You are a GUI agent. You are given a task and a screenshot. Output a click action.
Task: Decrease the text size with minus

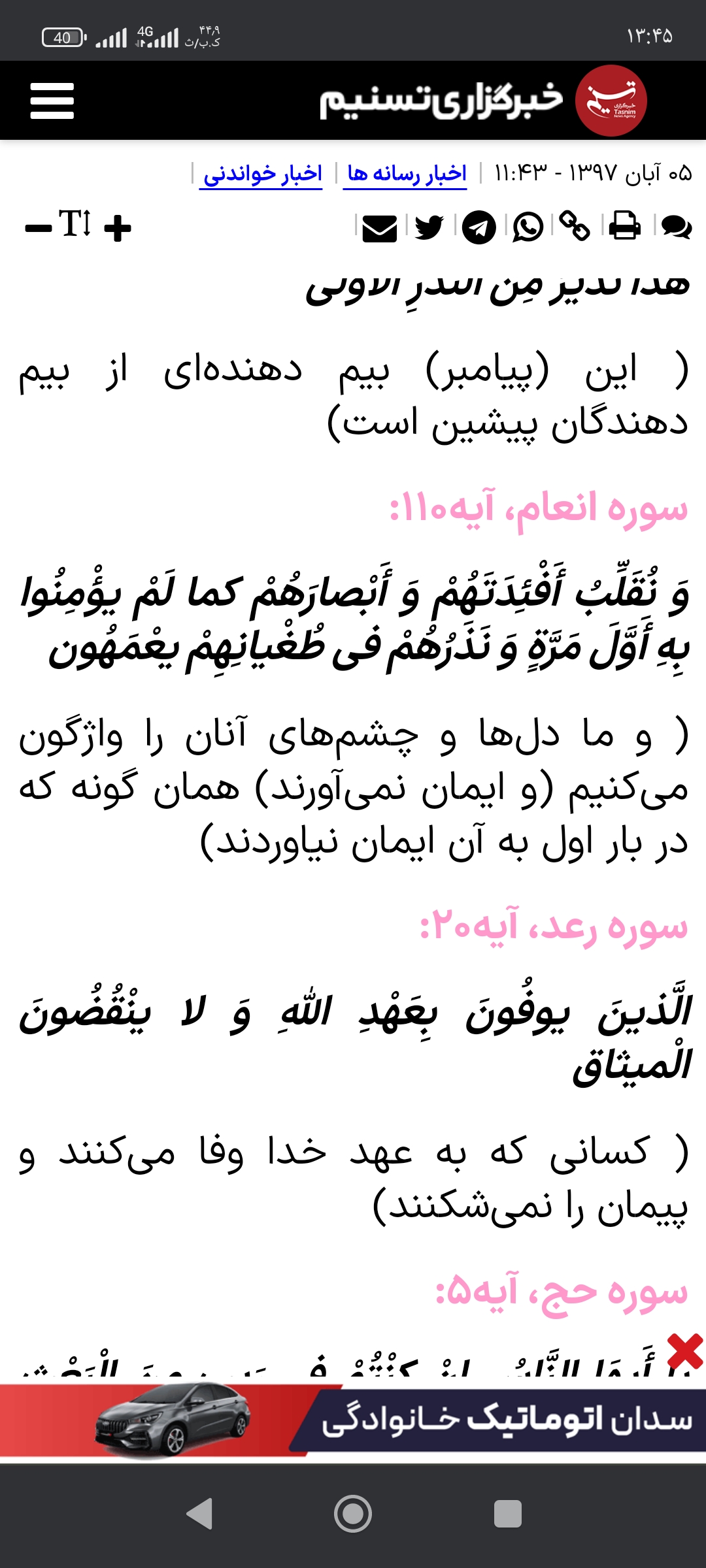(38, 228)
